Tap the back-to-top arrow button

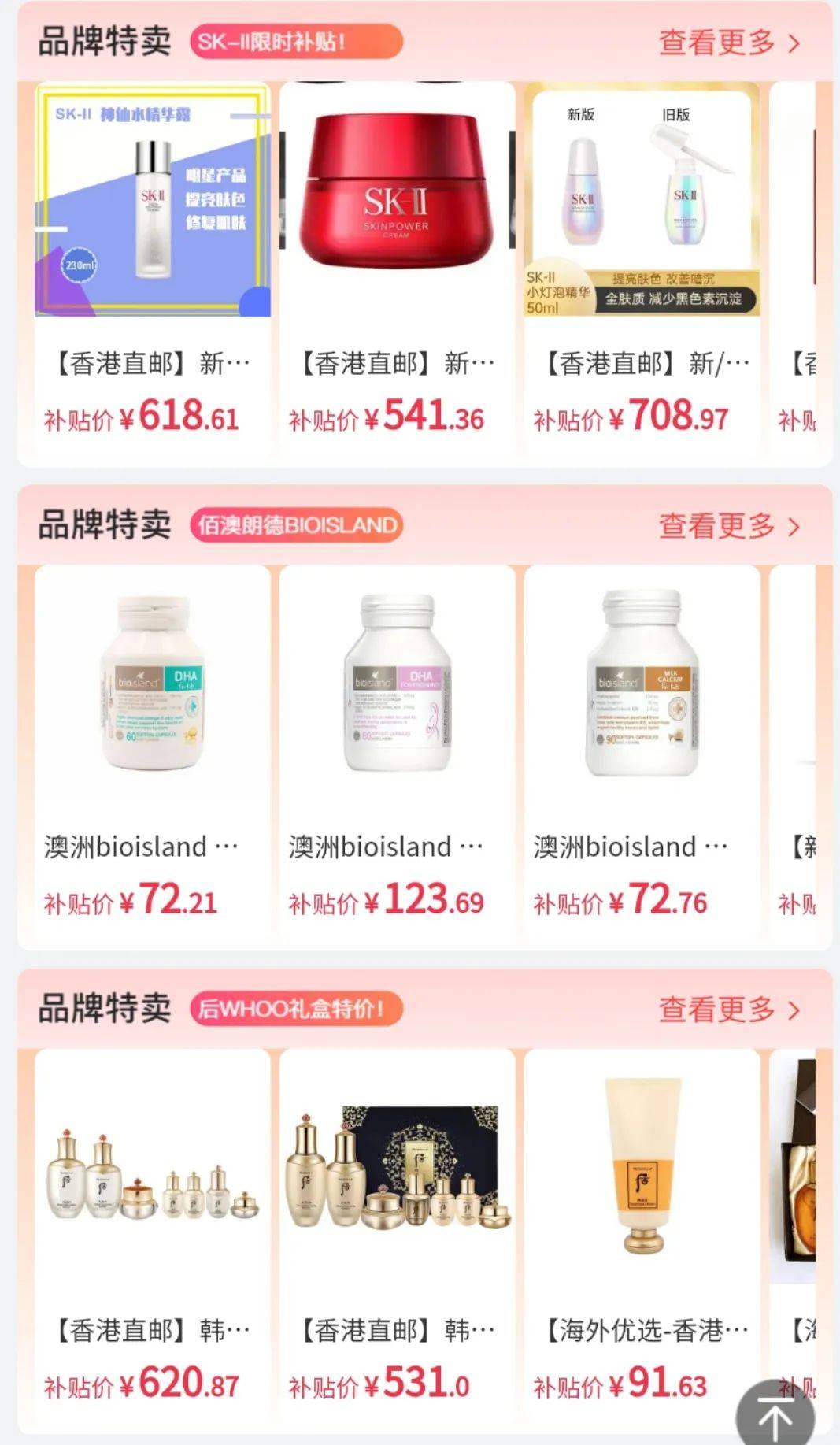pyautogui.click(x=775, y=1416)
